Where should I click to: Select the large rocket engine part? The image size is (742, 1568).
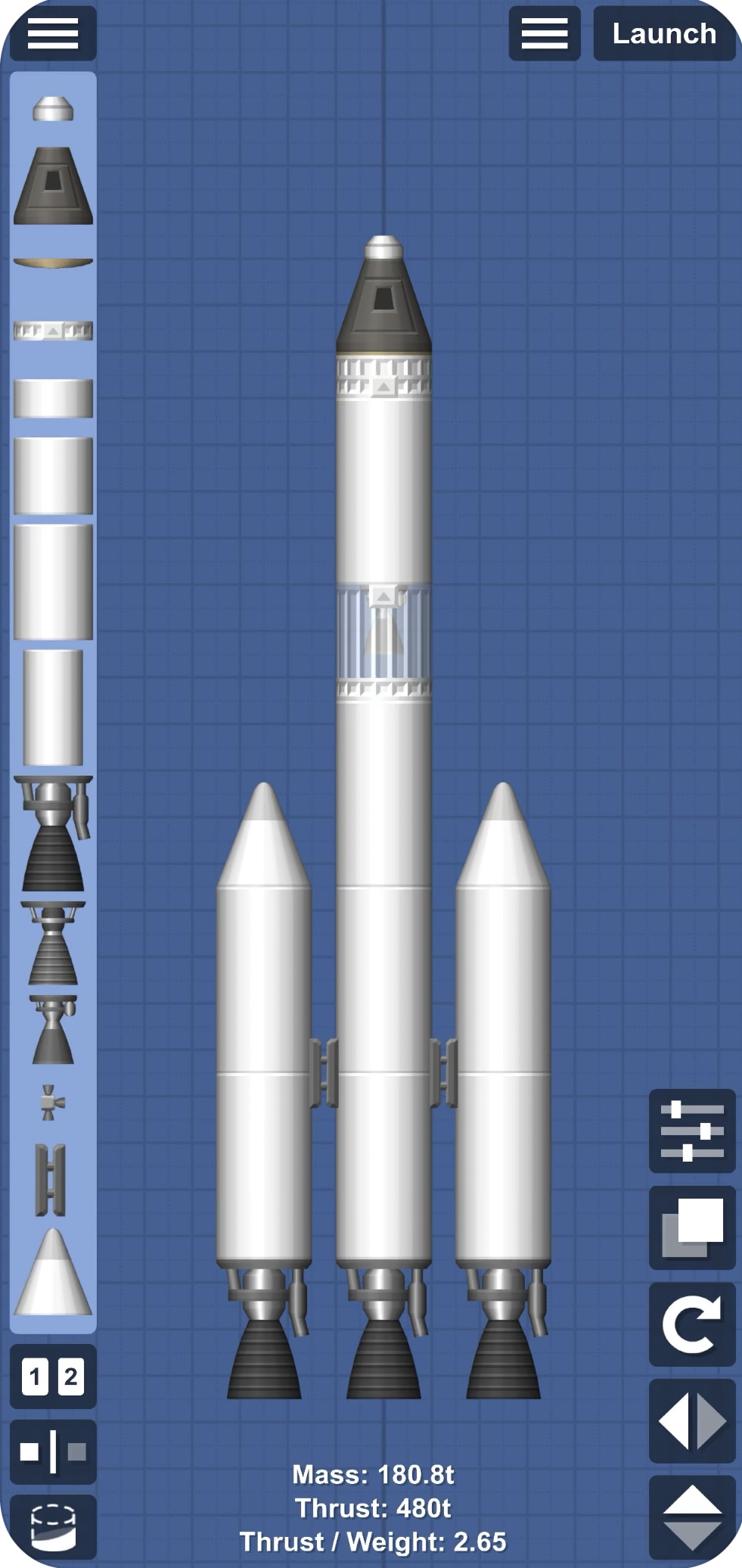click(54, 834)
